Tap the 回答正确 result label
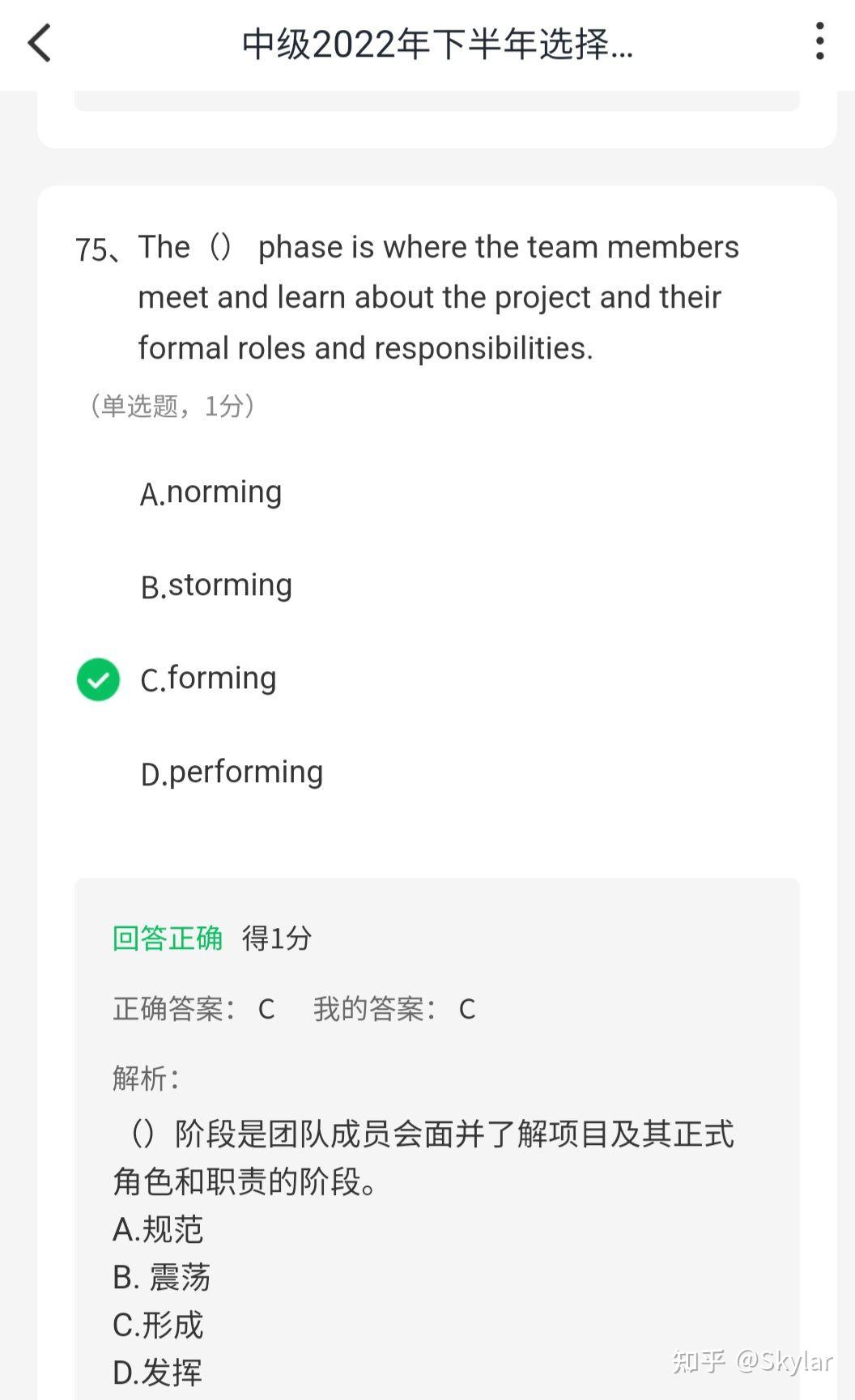This screenshot has width=855, height=1400. click(166, 939)
